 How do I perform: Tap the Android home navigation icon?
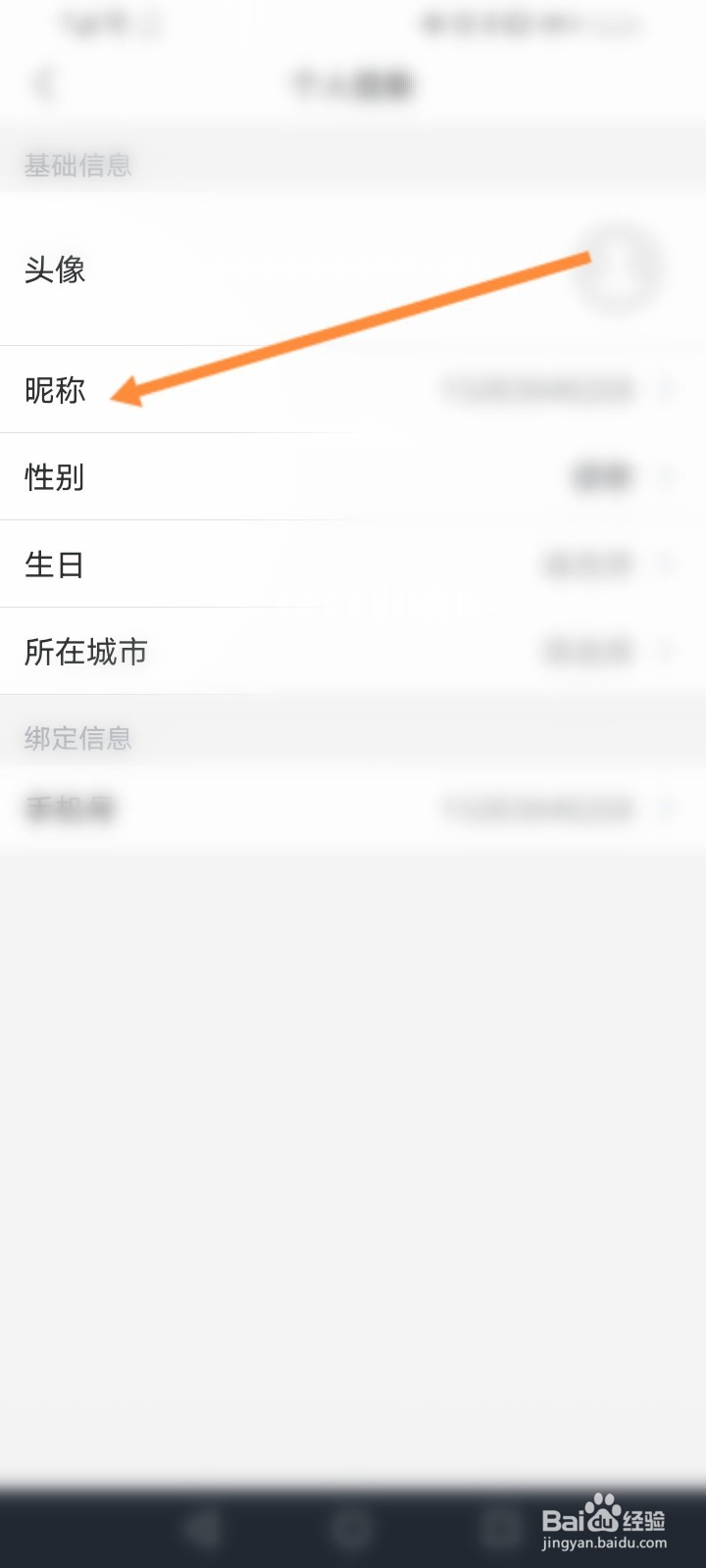(353, 1529)
